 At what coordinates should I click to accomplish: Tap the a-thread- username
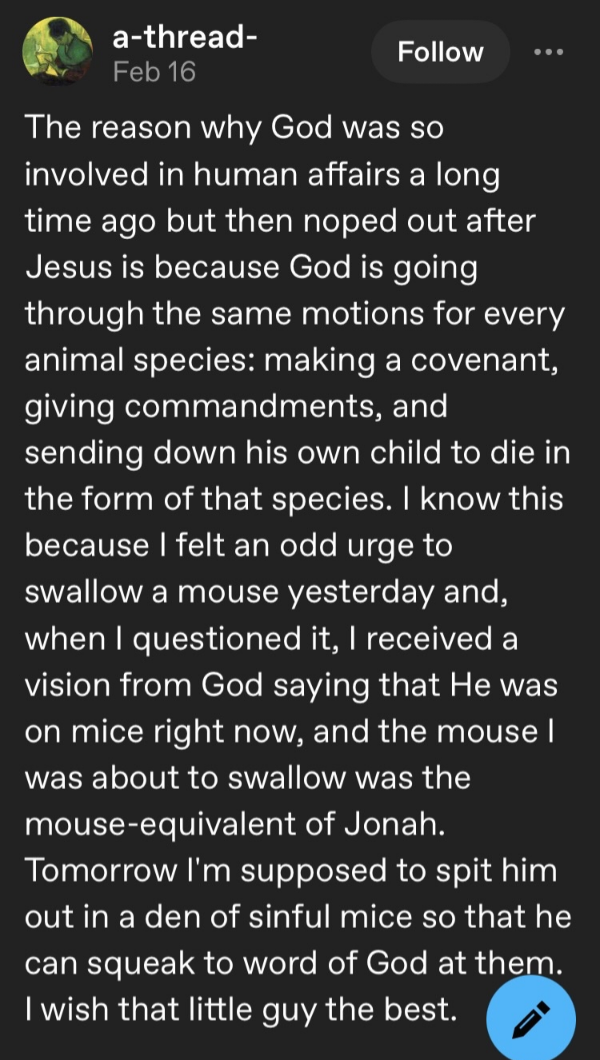(x=184, y=37)
